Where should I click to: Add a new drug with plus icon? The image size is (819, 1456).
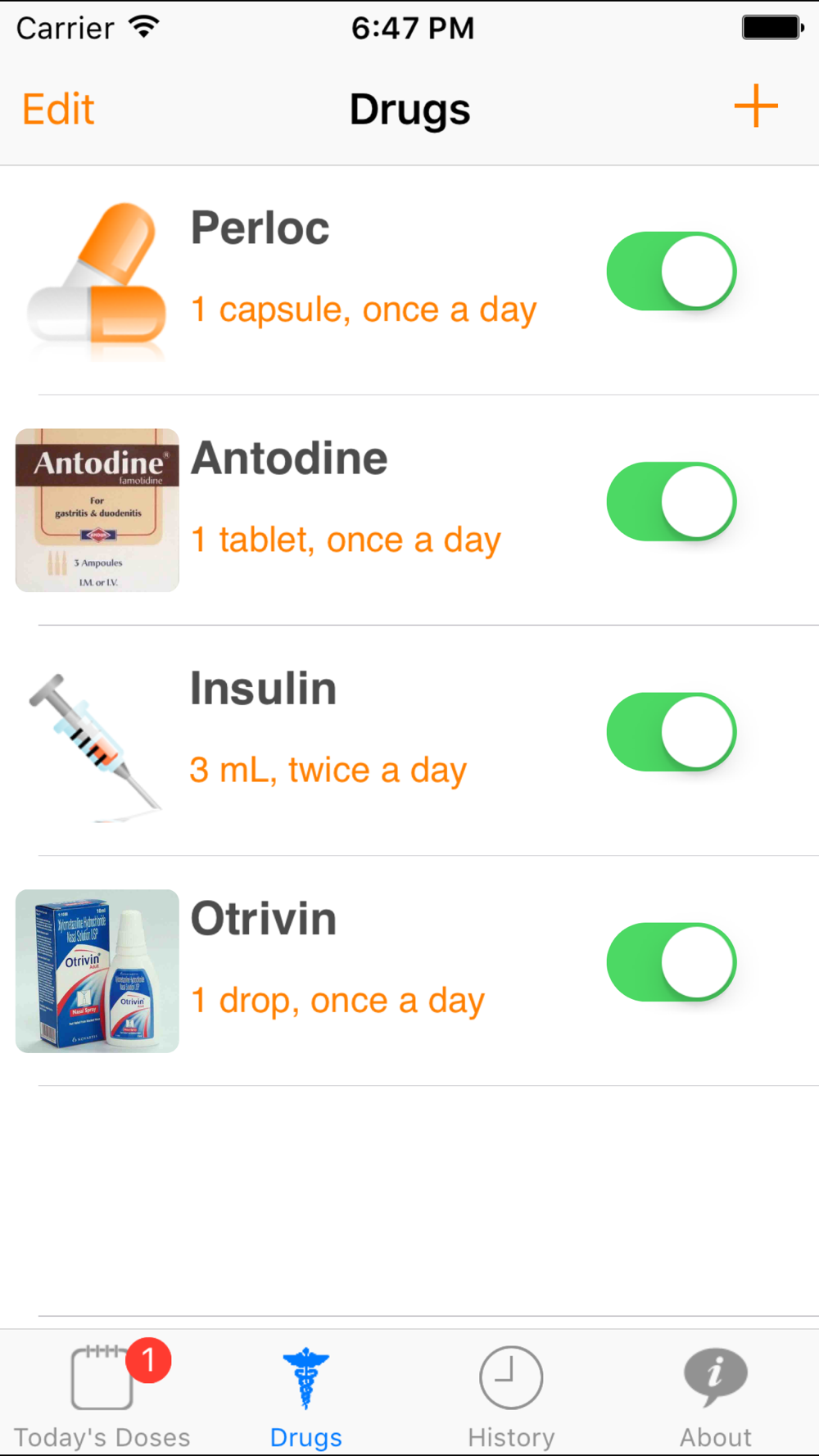755,106
